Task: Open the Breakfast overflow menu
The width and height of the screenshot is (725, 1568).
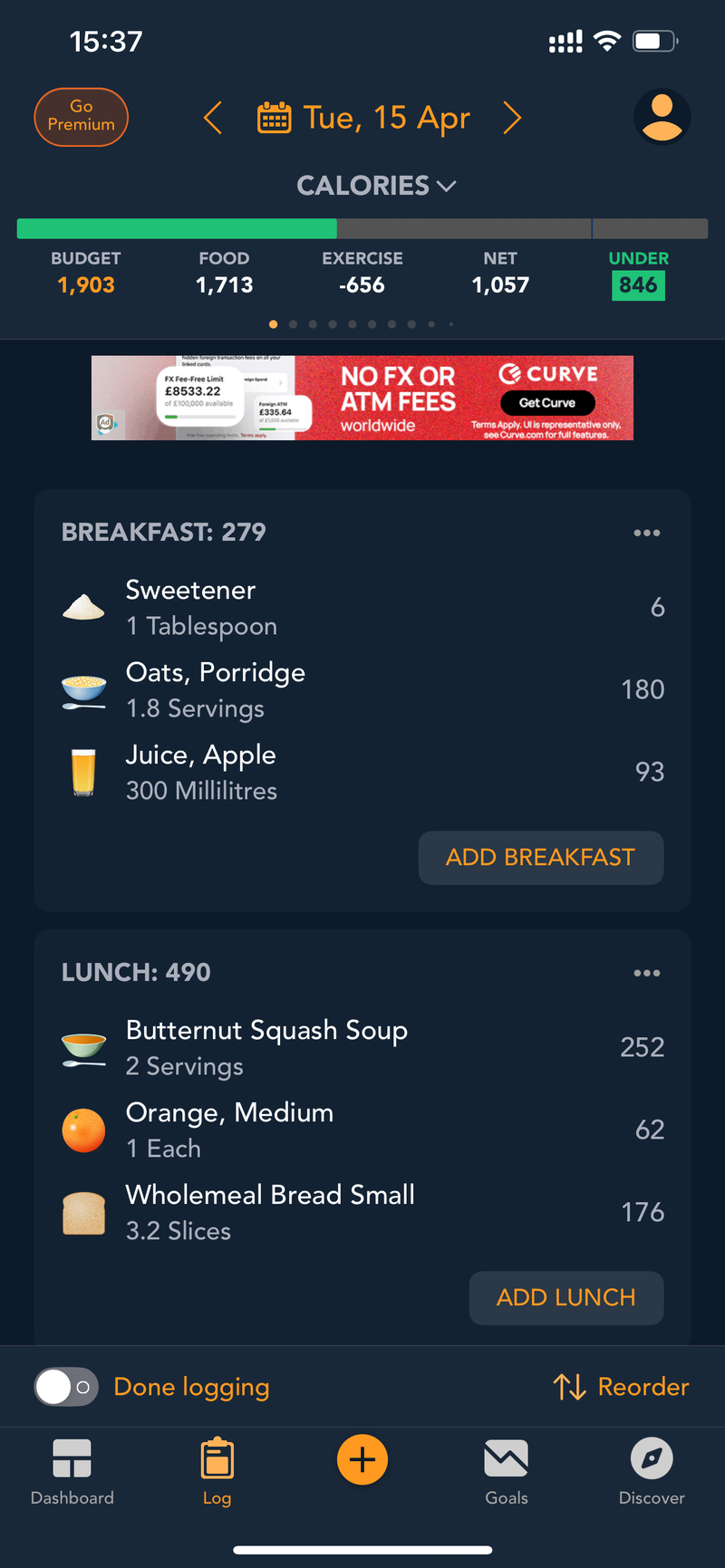Action: [x=646, y=533]
